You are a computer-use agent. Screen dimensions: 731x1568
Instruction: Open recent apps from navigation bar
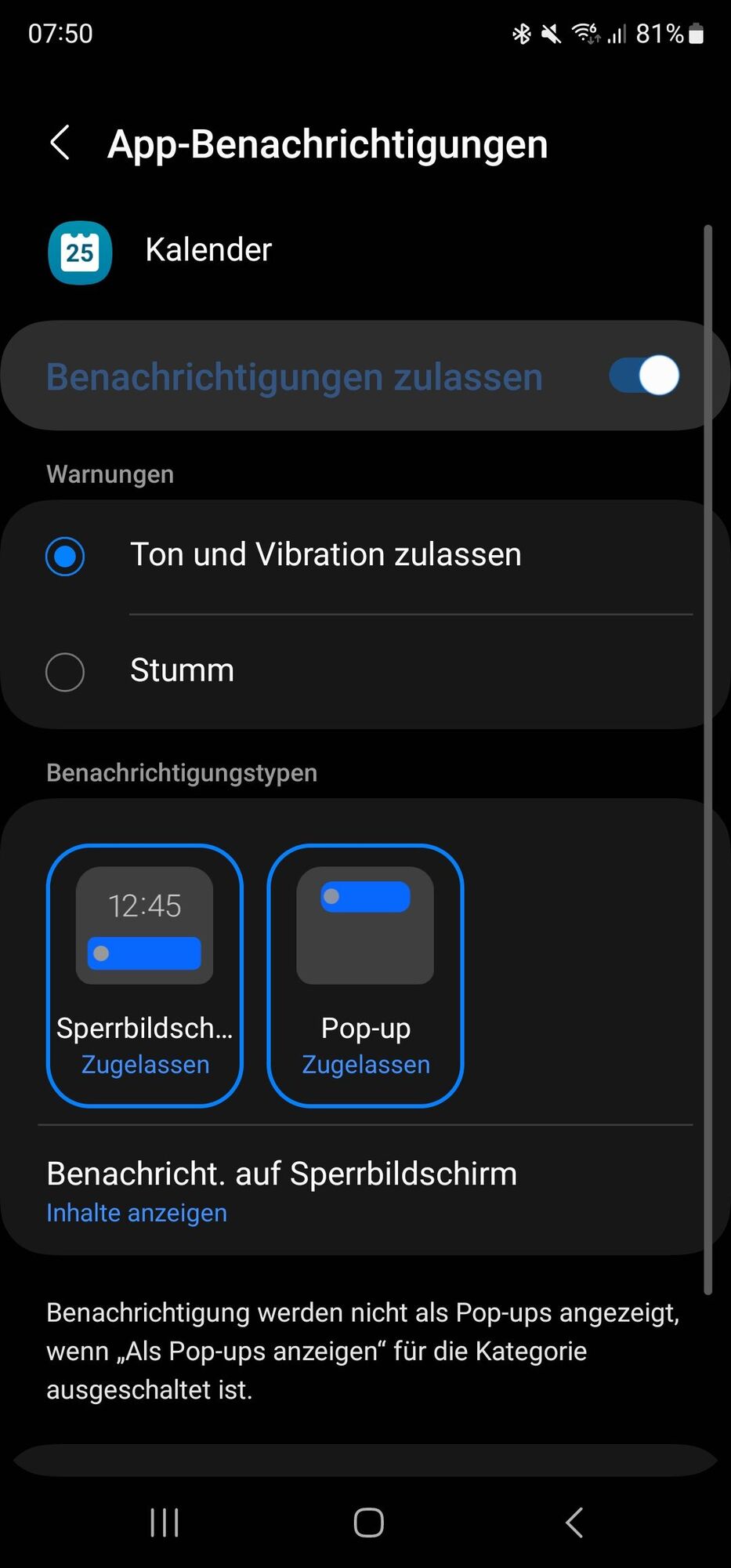[165, 1523]
